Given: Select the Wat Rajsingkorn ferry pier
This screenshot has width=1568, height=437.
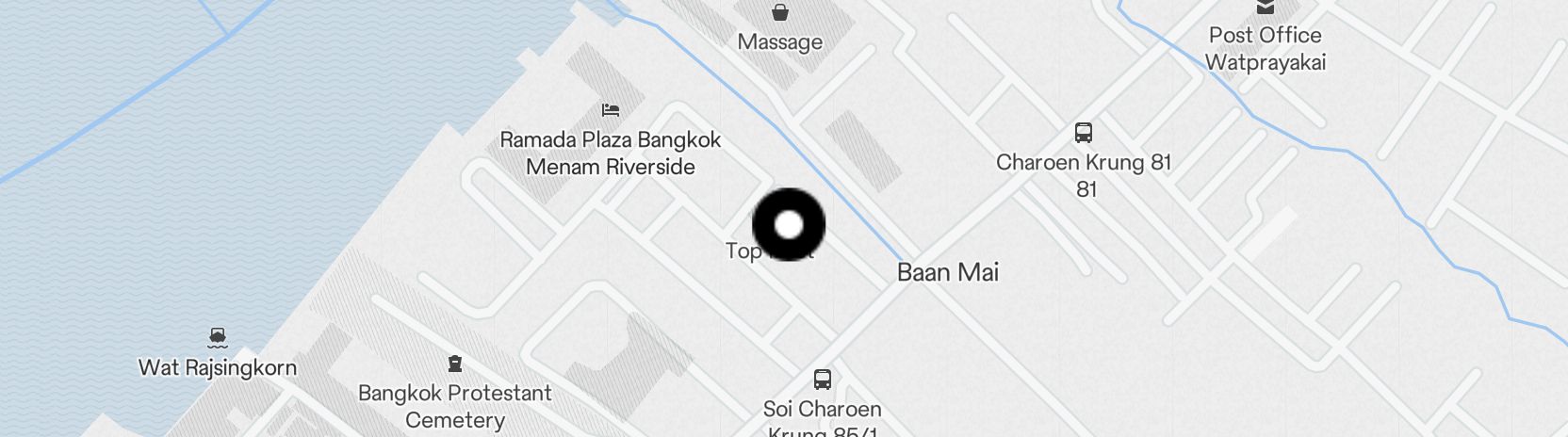Looking at the screenshot, I should [x=218, y=338].
